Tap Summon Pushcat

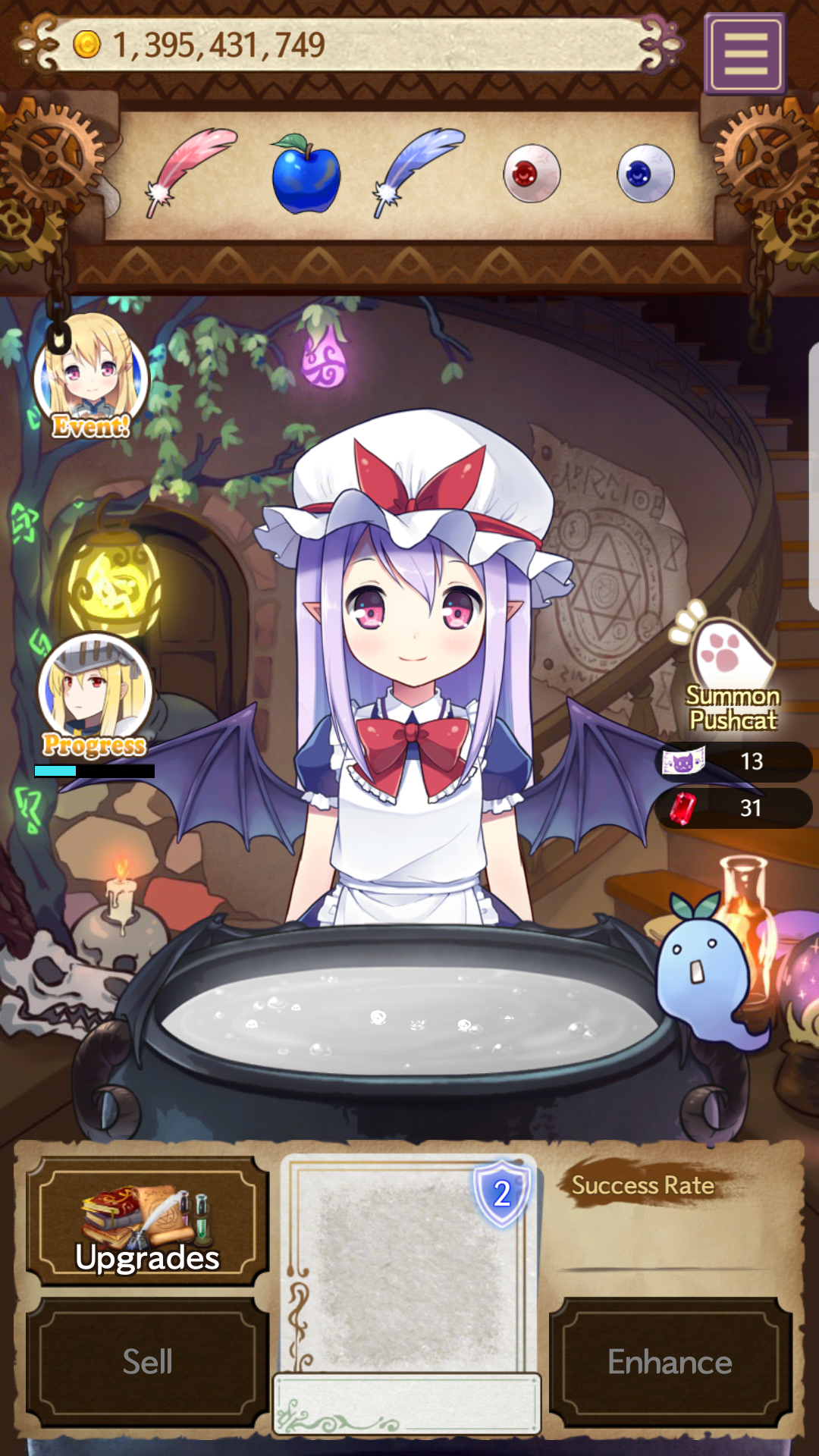726,667
